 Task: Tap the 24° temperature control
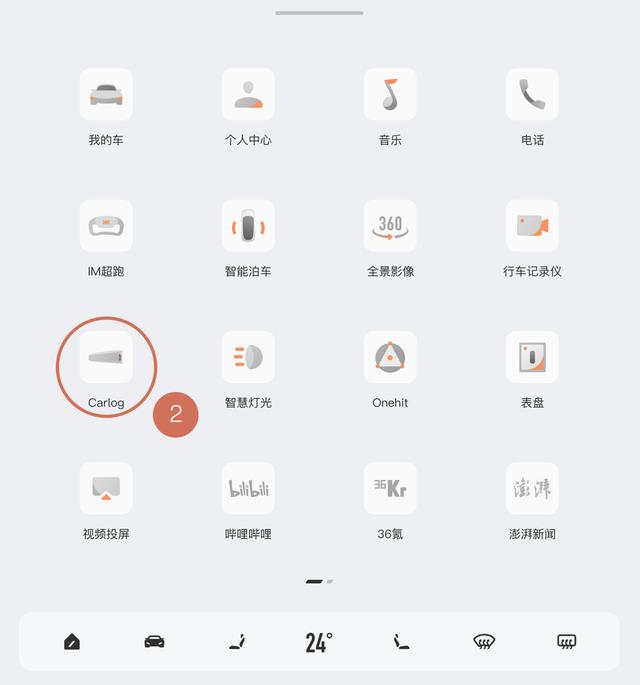(x=319, y=642)
